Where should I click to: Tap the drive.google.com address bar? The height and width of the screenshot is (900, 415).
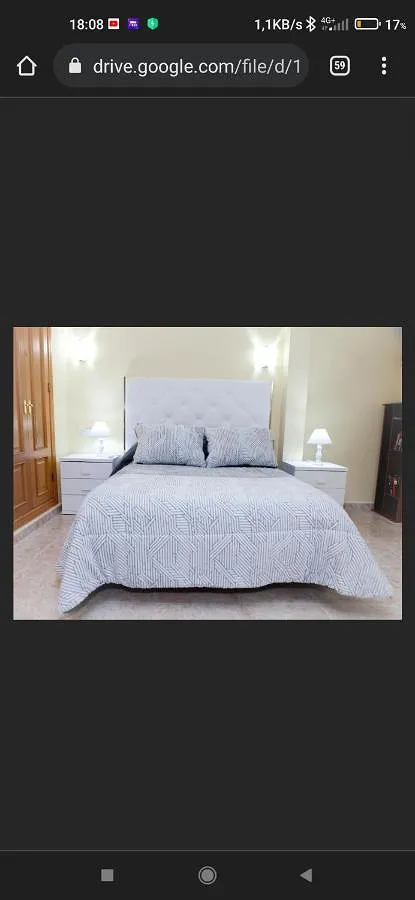[x=181, y=66]
